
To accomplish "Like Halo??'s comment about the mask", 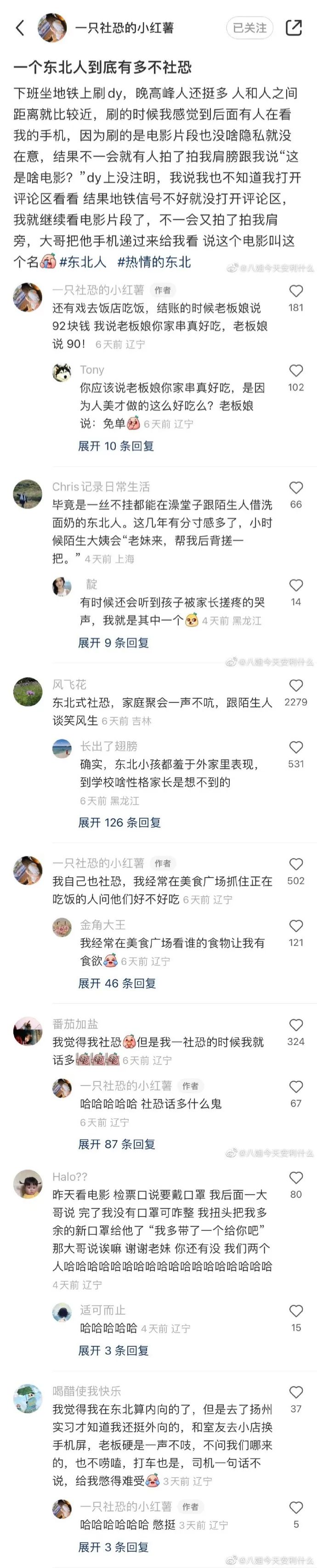I will tap(296, 1177).
